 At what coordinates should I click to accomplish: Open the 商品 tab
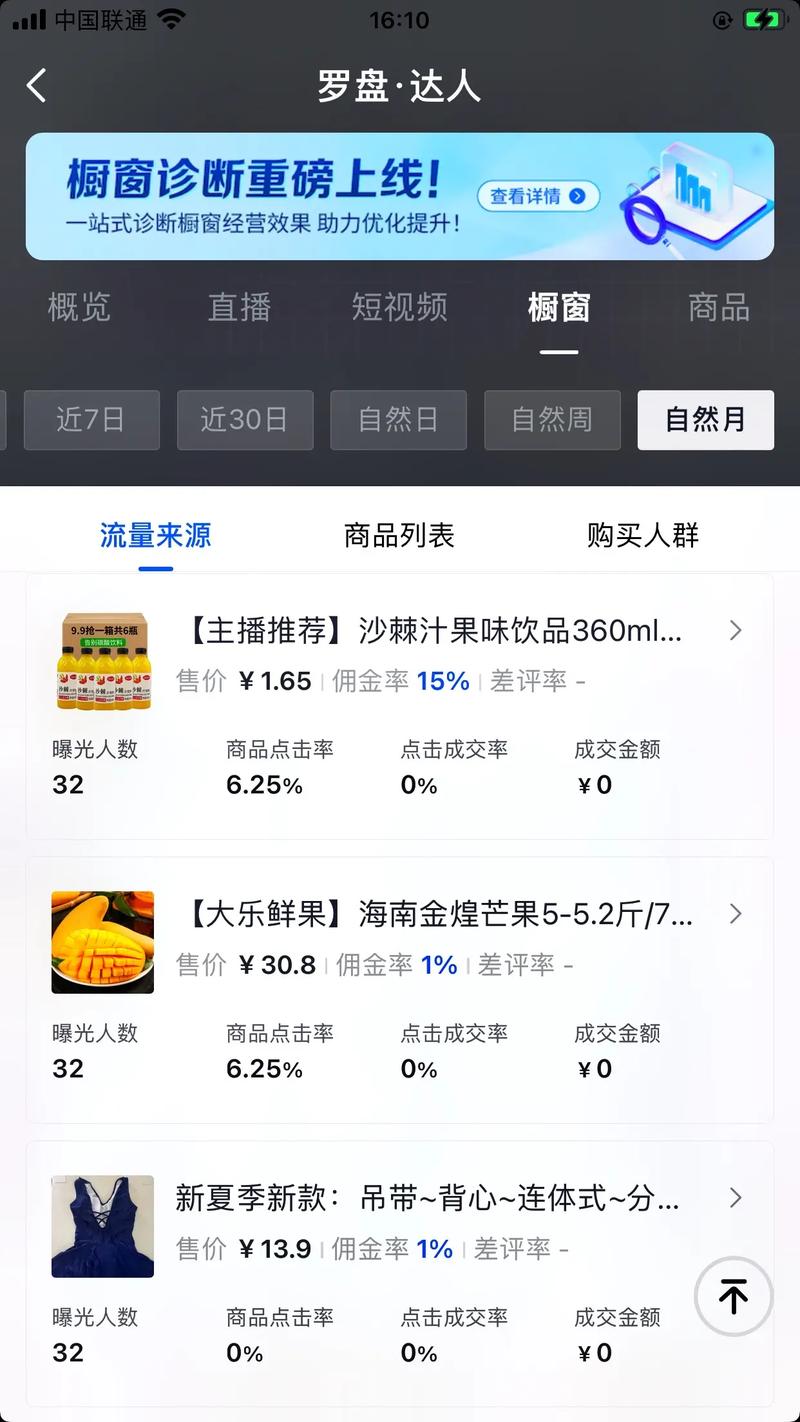coord(718,307)
